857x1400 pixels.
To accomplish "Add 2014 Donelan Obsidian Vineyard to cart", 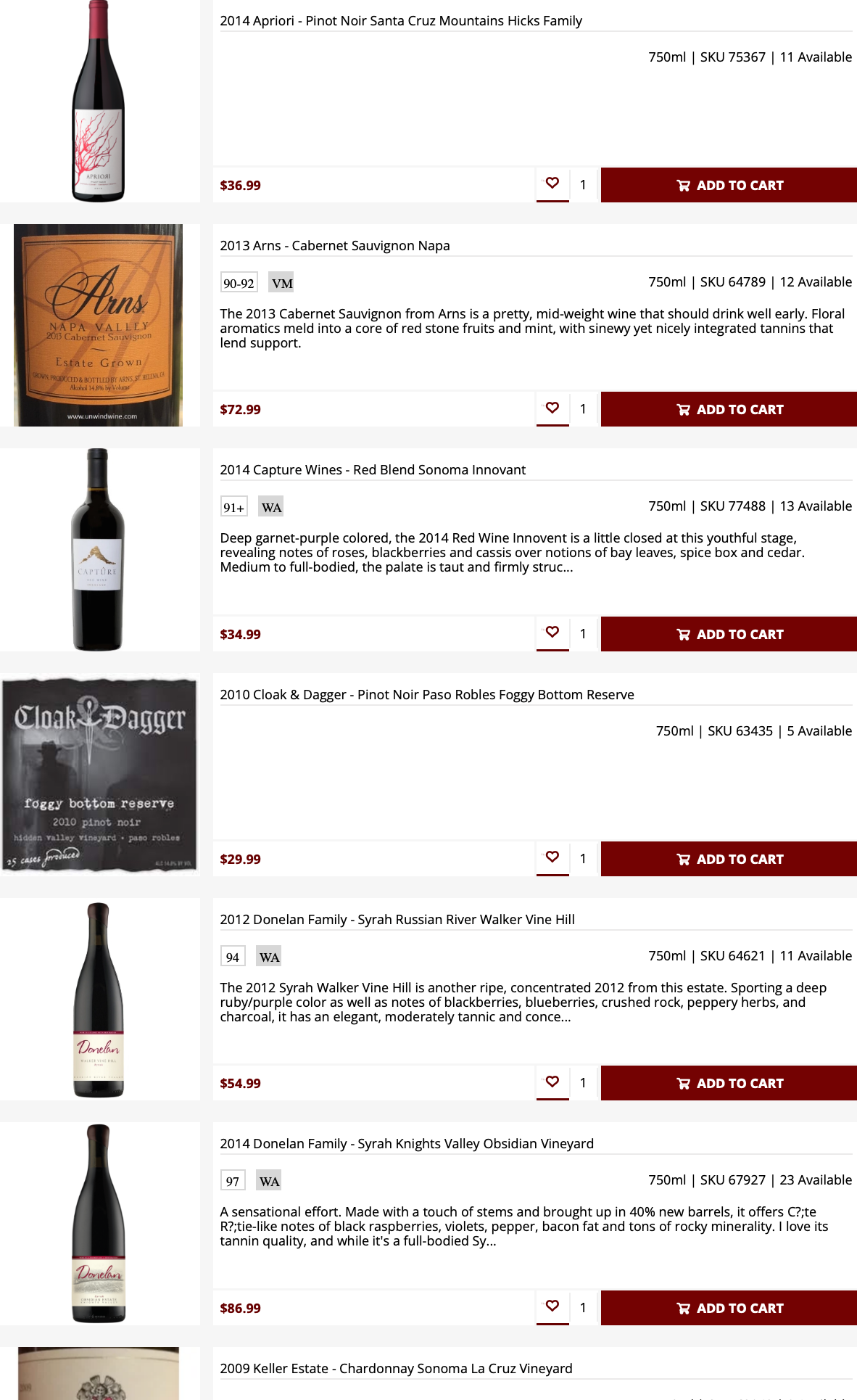I will pos(729,1308).
